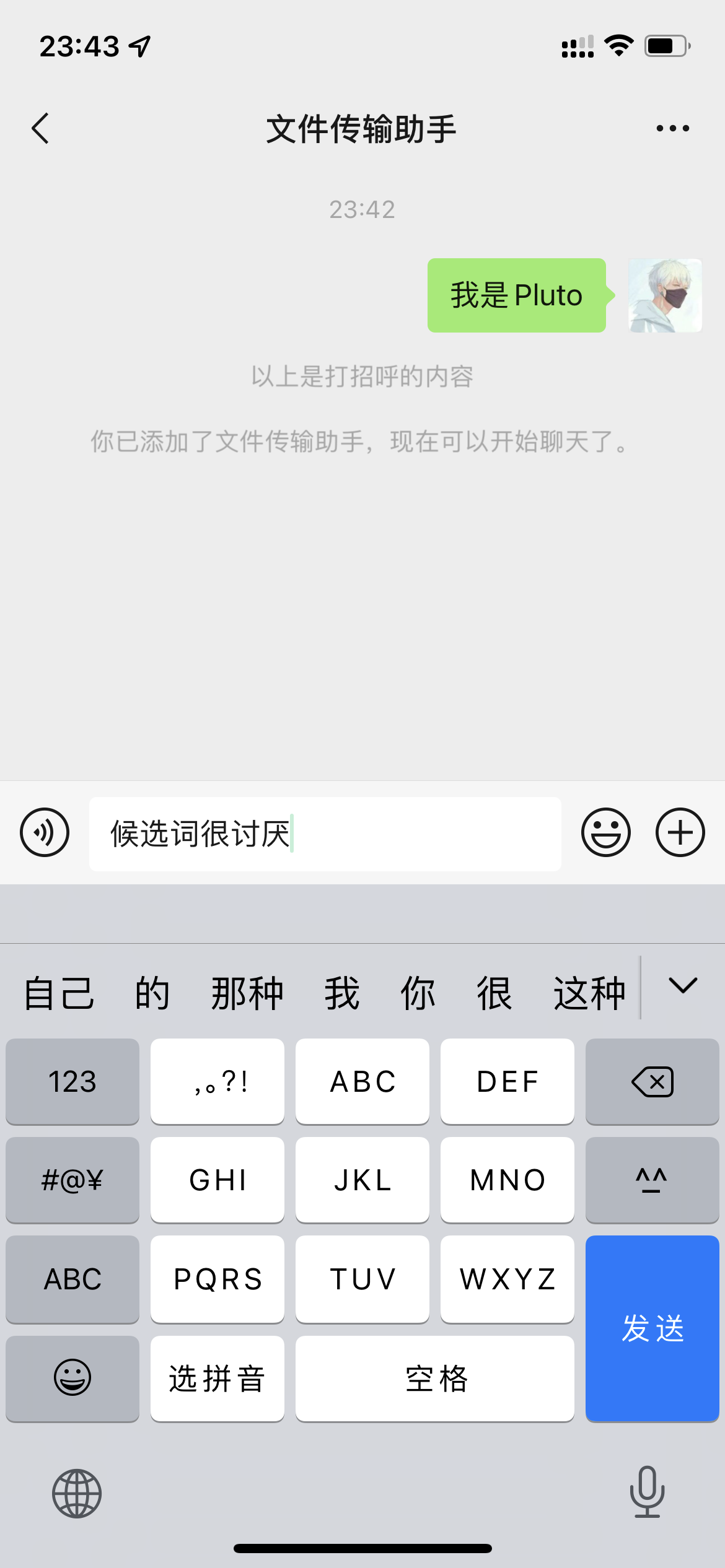Screen dimensions: 725x1568
Task: Open the emoji sticker panel
Action: (x=605, y=833)
